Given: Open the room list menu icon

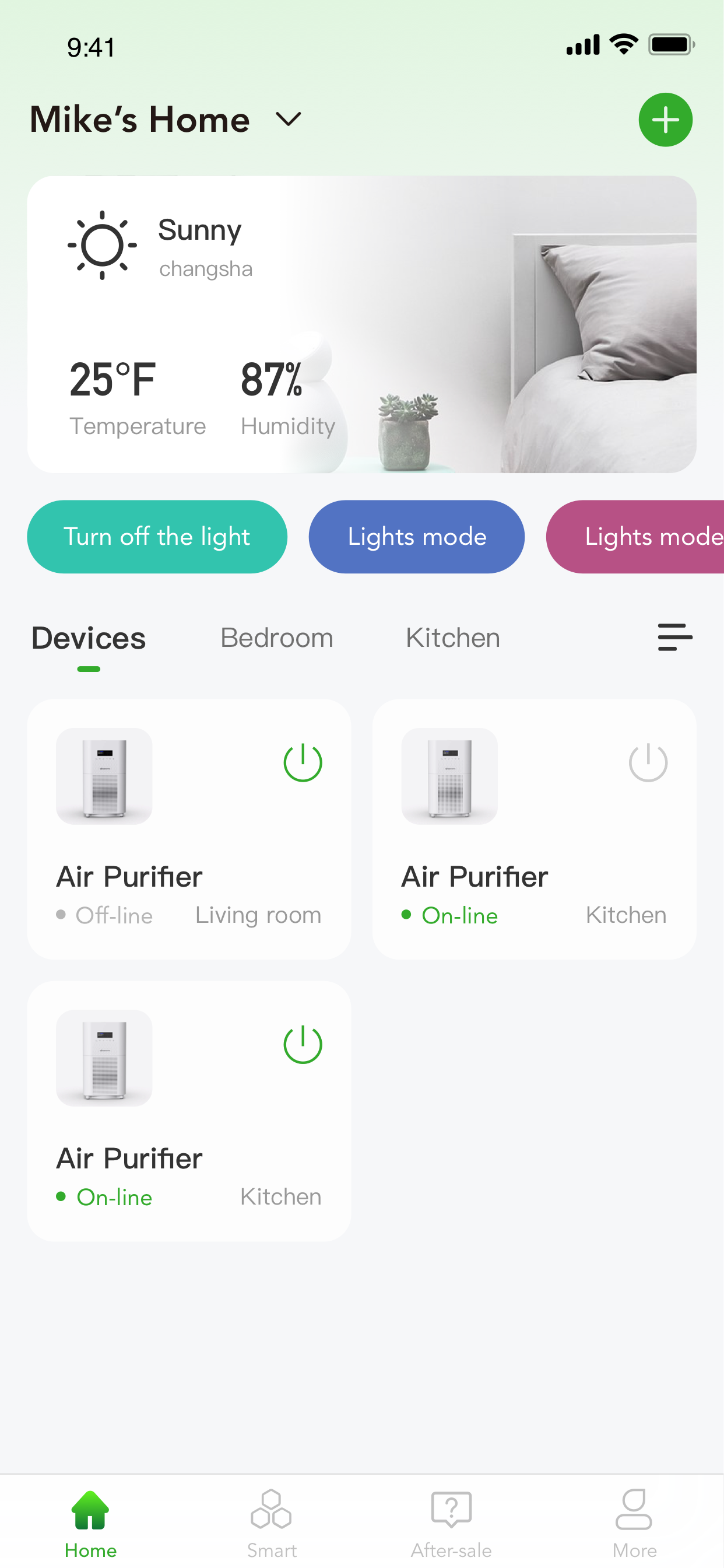Looking at the screenshot, I should click(674, 638).
